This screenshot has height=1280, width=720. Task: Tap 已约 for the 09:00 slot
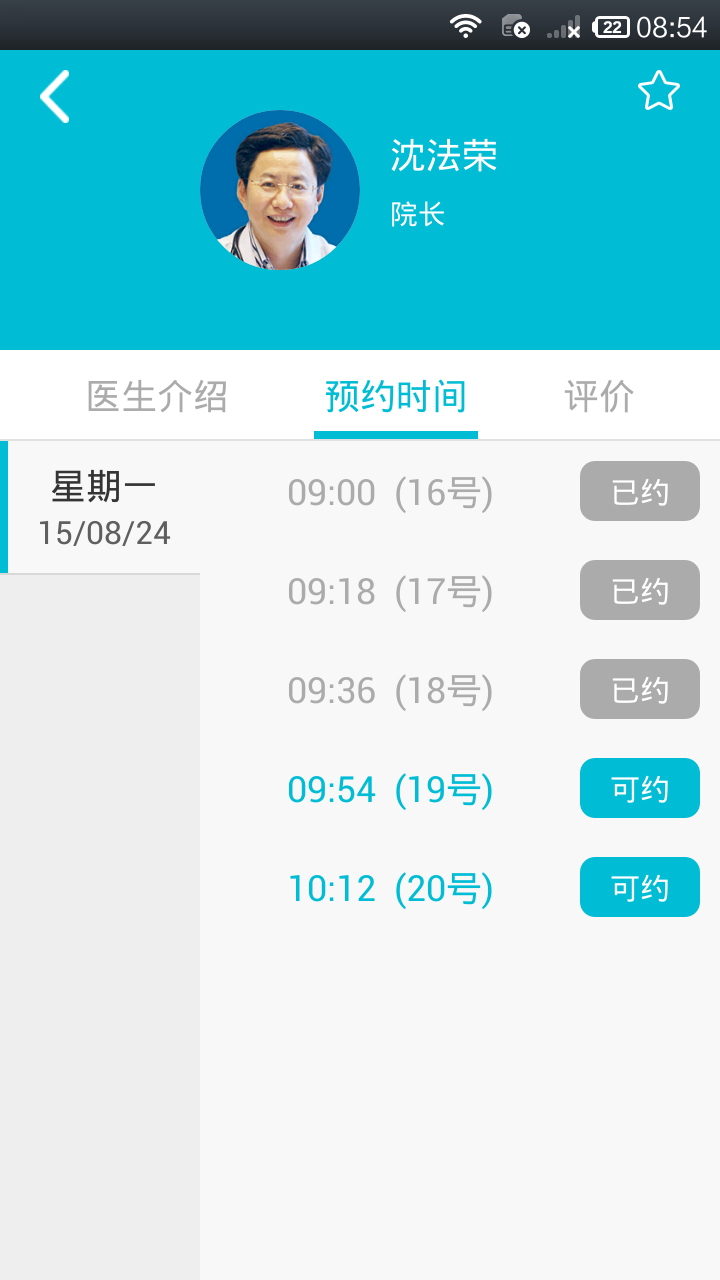(639, 491)
